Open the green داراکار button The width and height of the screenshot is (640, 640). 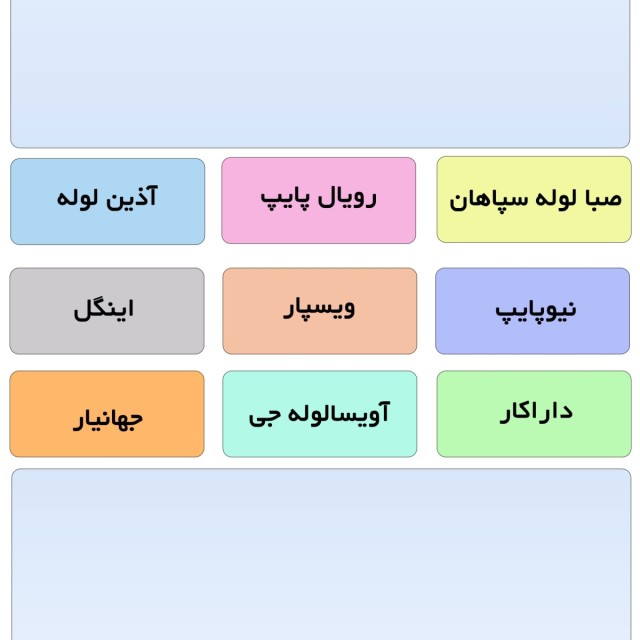pos(534,414)
